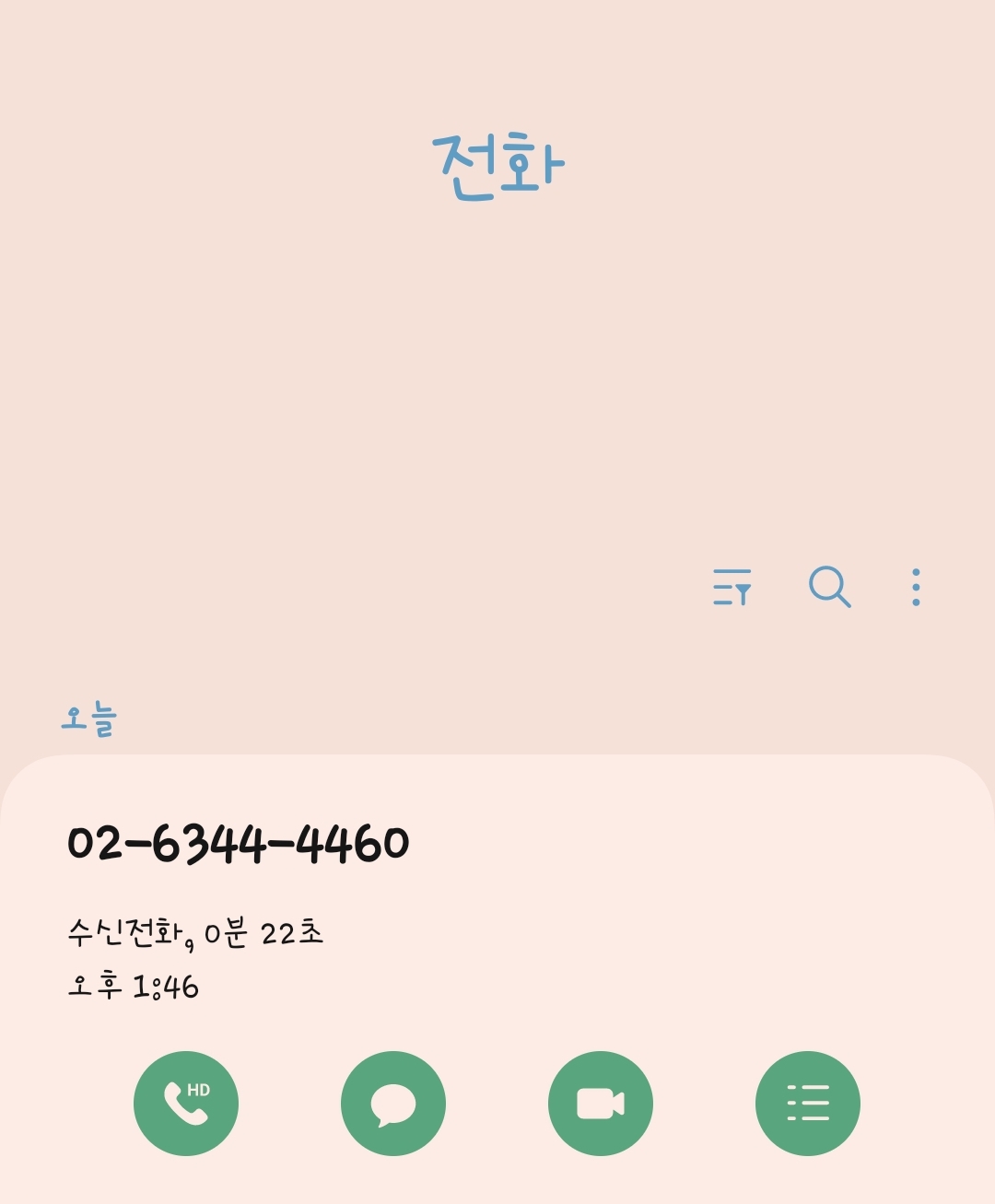
Task: Start an HD voice call to 02-6344-4460
Action: 186,1103
